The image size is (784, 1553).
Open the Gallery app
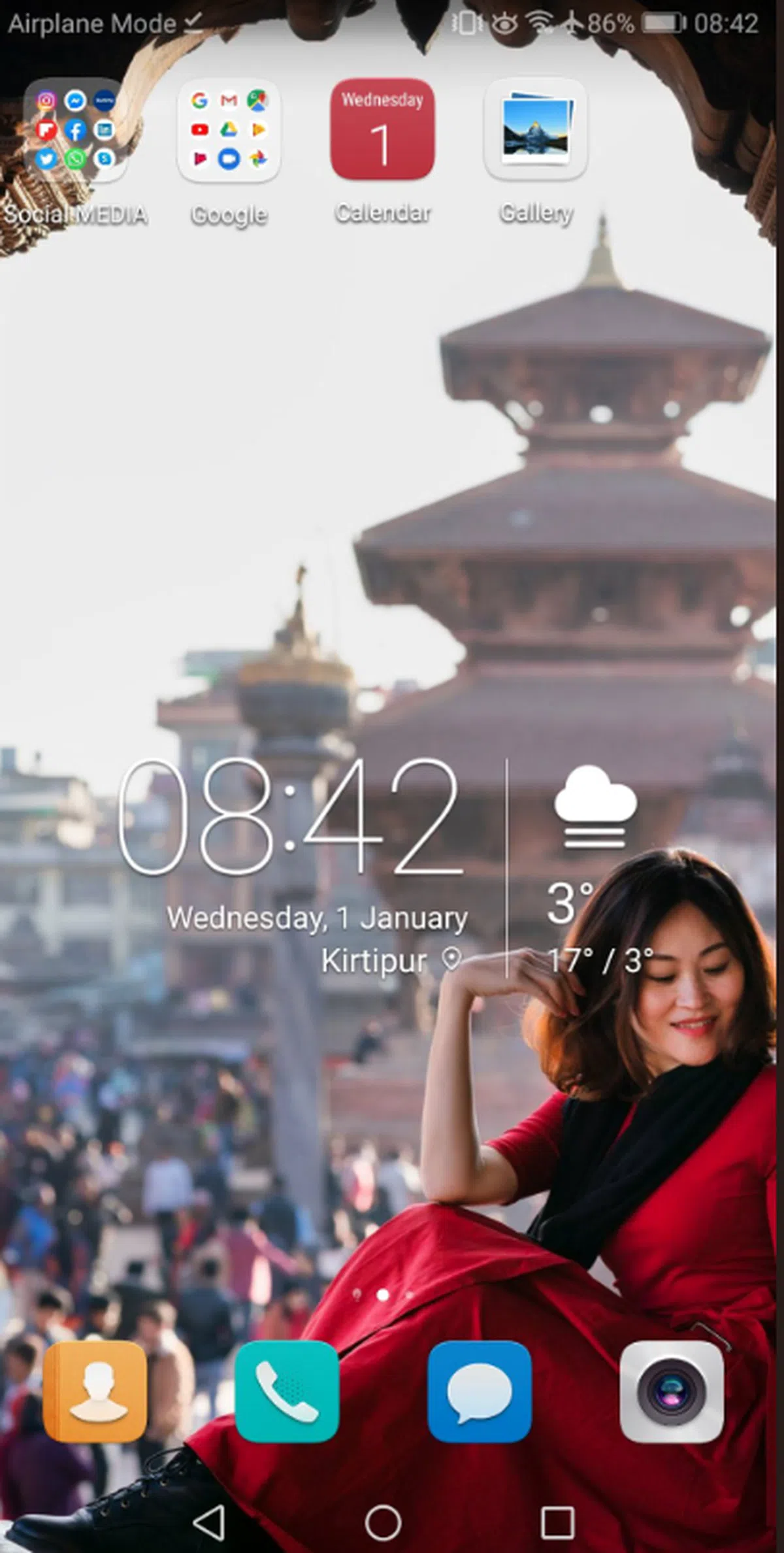point(536,130)
